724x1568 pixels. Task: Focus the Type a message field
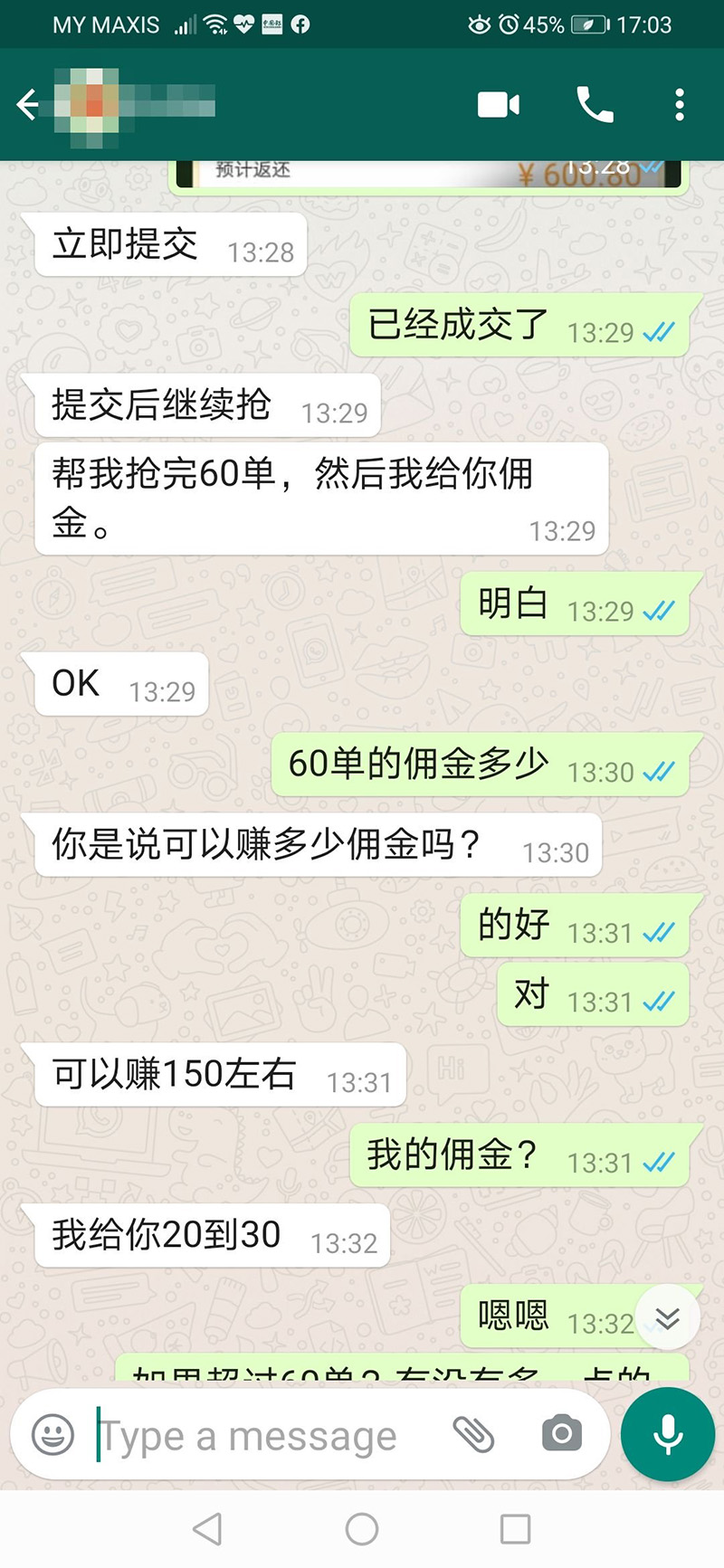point(262,1436)
